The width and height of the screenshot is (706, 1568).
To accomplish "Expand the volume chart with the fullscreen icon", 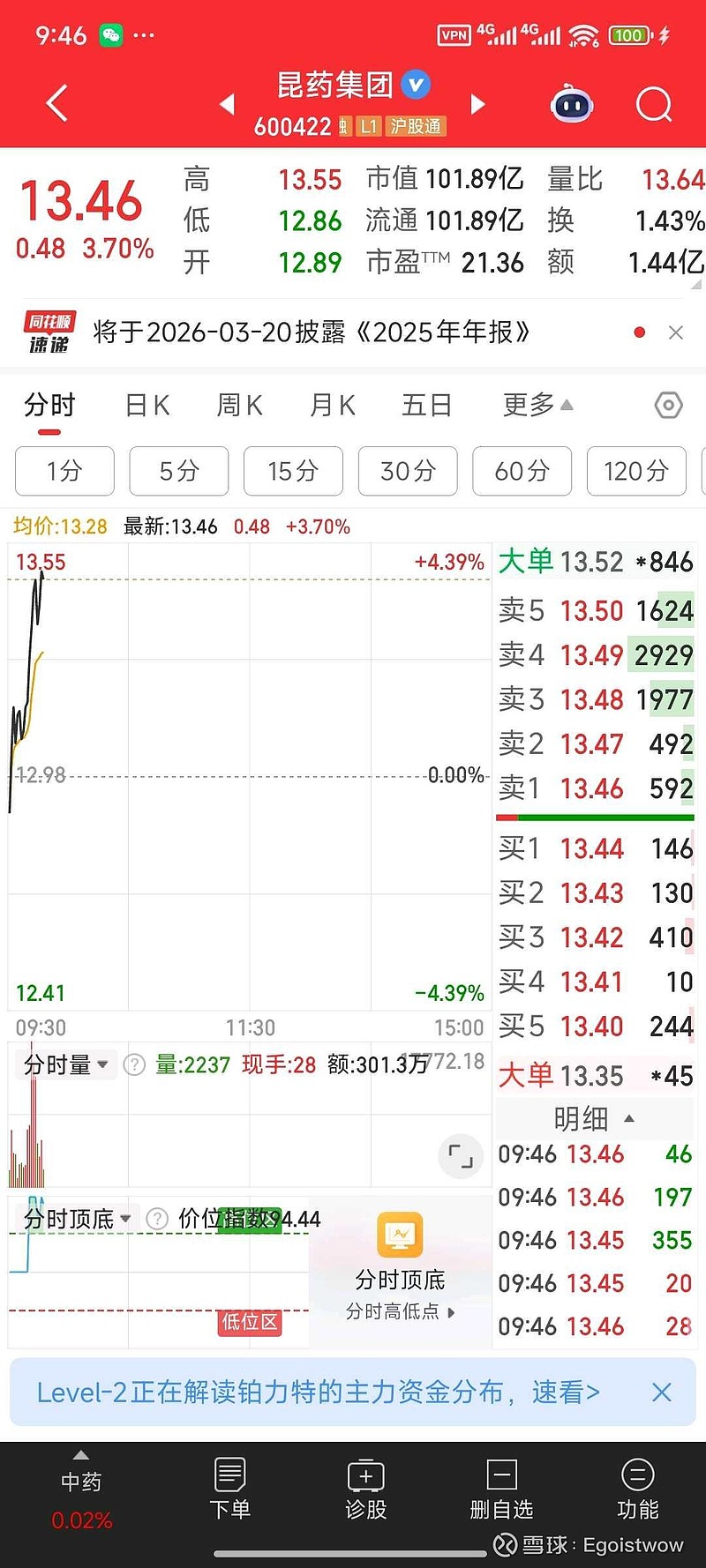I will pyautogui.click(x=460, y=1155).
